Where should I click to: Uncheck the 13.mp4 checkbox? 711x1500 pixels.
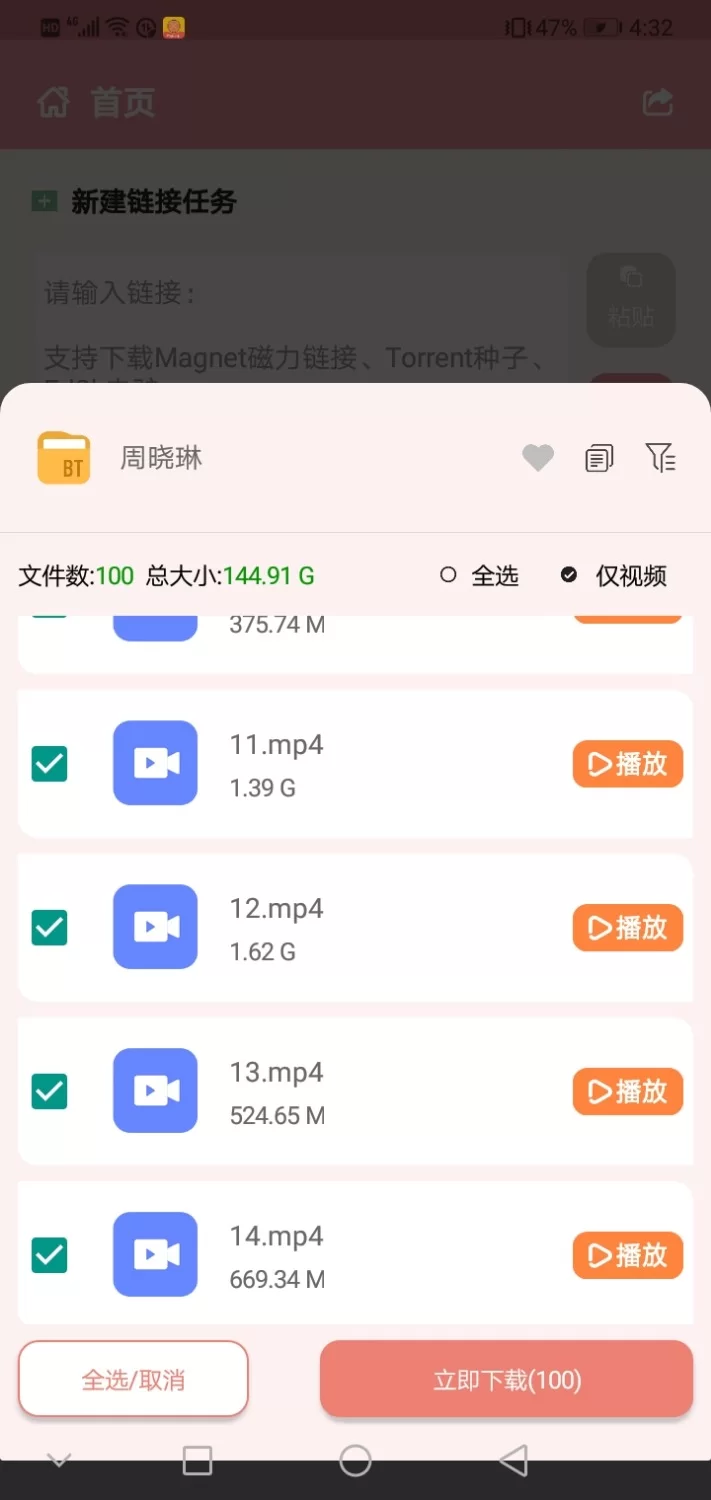(x=49, y=1091)
